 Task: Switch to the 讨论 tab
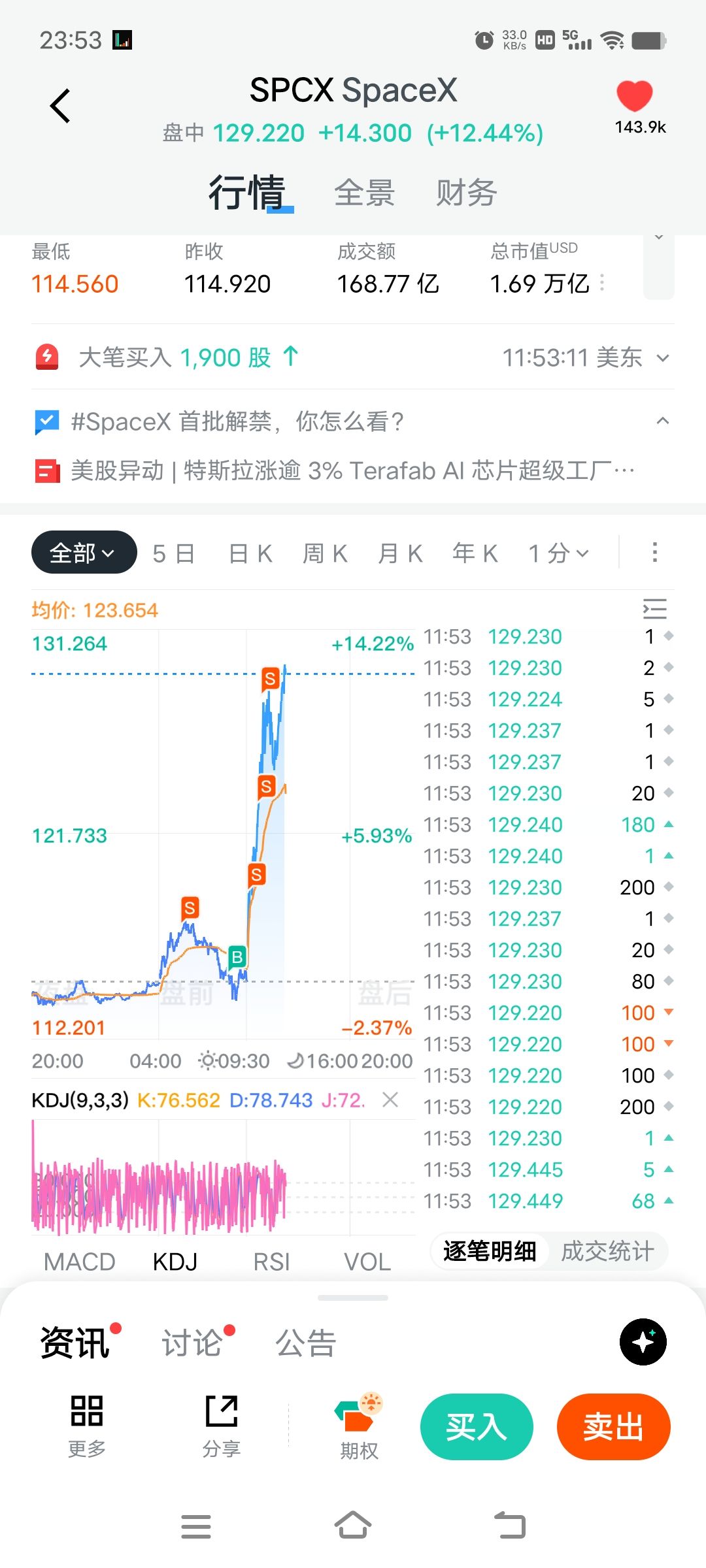[192, 1343]
